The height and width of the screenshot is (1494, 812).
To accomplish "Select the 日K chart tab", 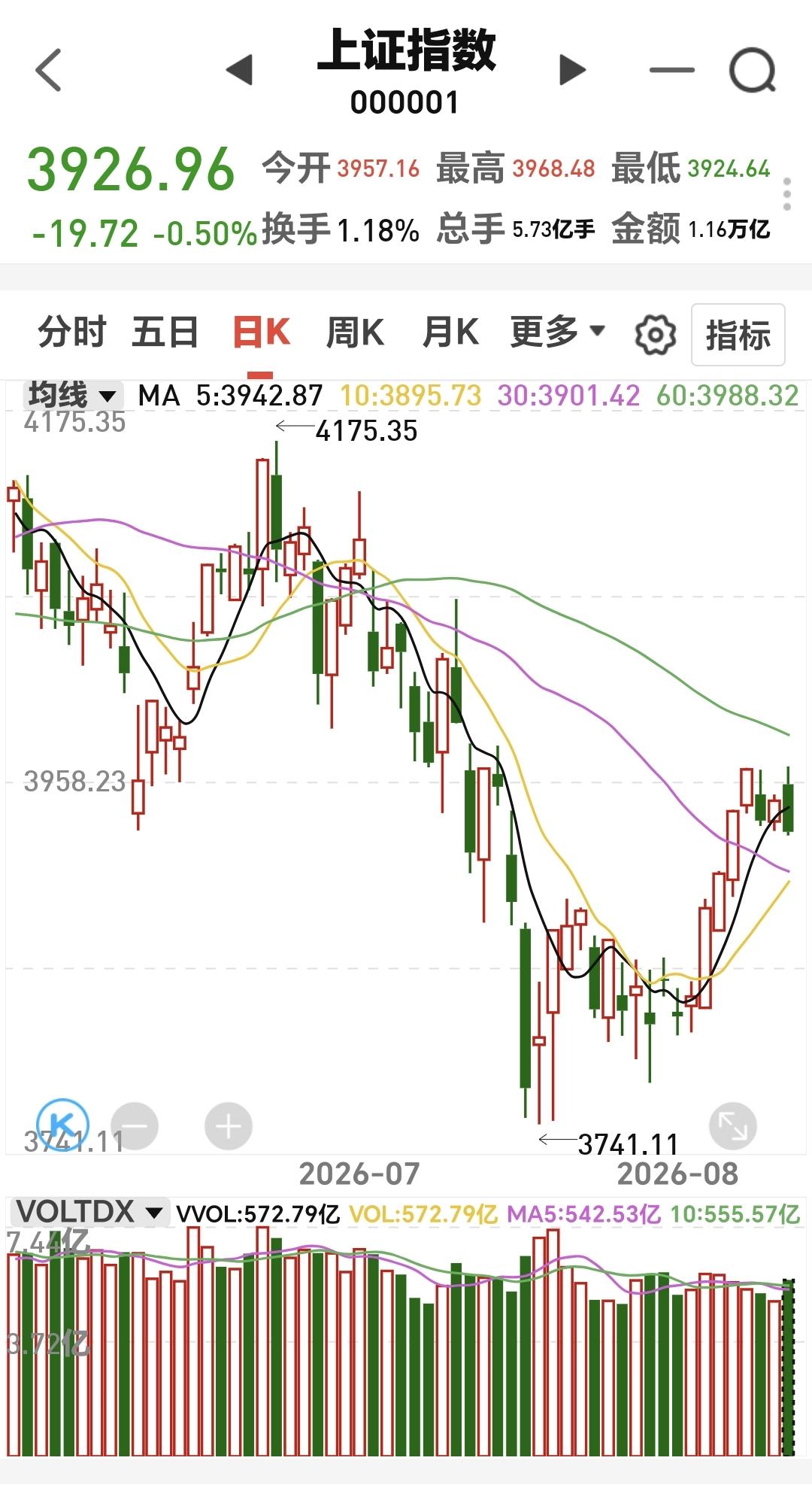I will pos(261,333).
